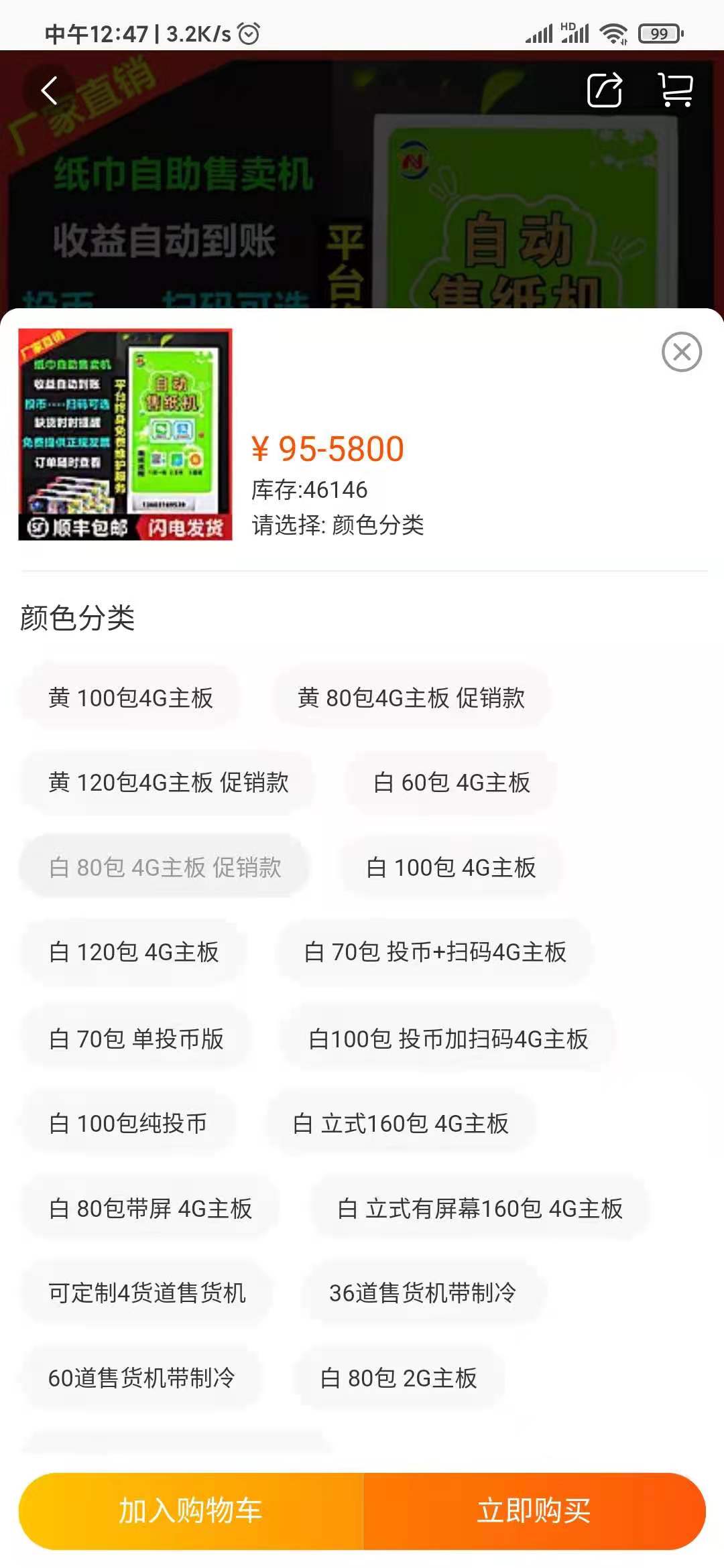
Task: Pick 白 120包 4G主板 variant
Action: pyautogui.click(x=135, y=952)
